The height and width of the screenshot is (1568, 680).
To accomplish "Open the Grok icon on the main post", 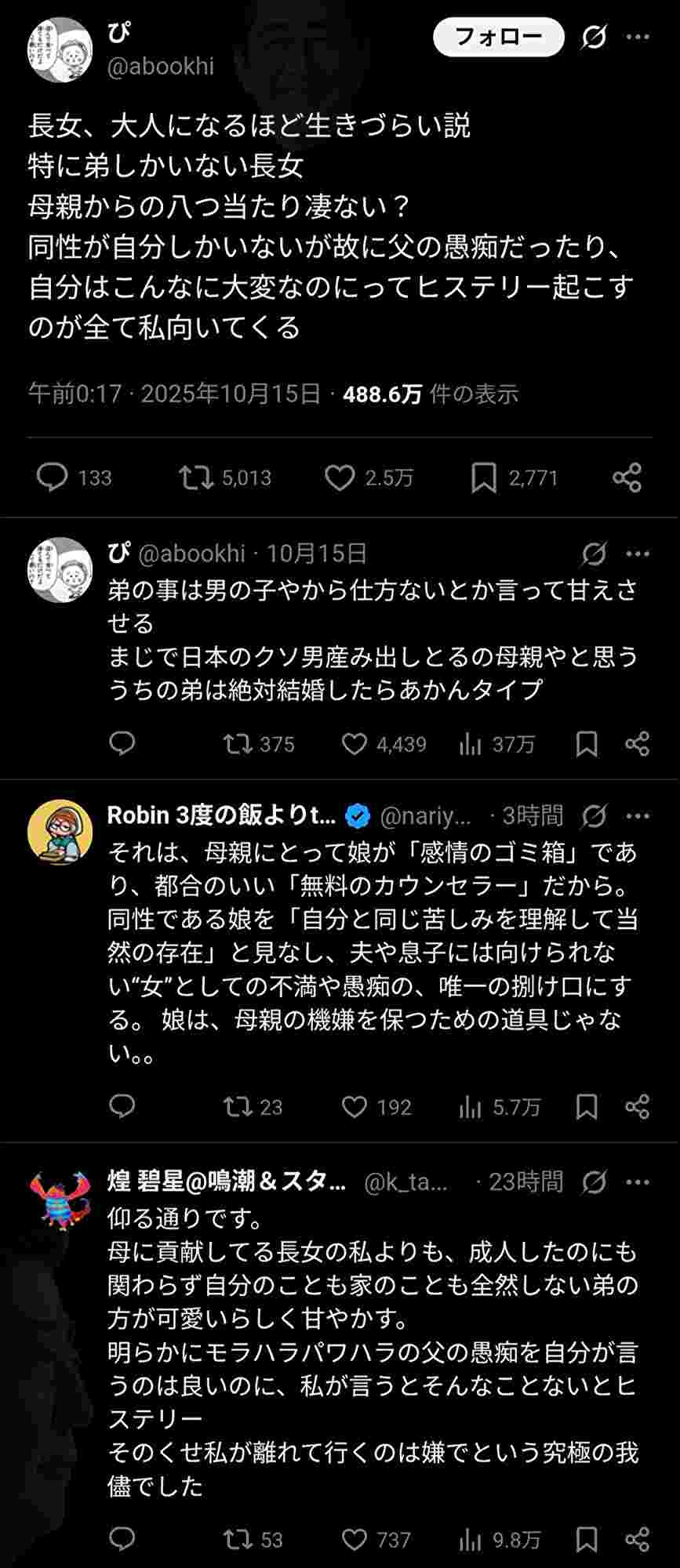I will point(594,37).
